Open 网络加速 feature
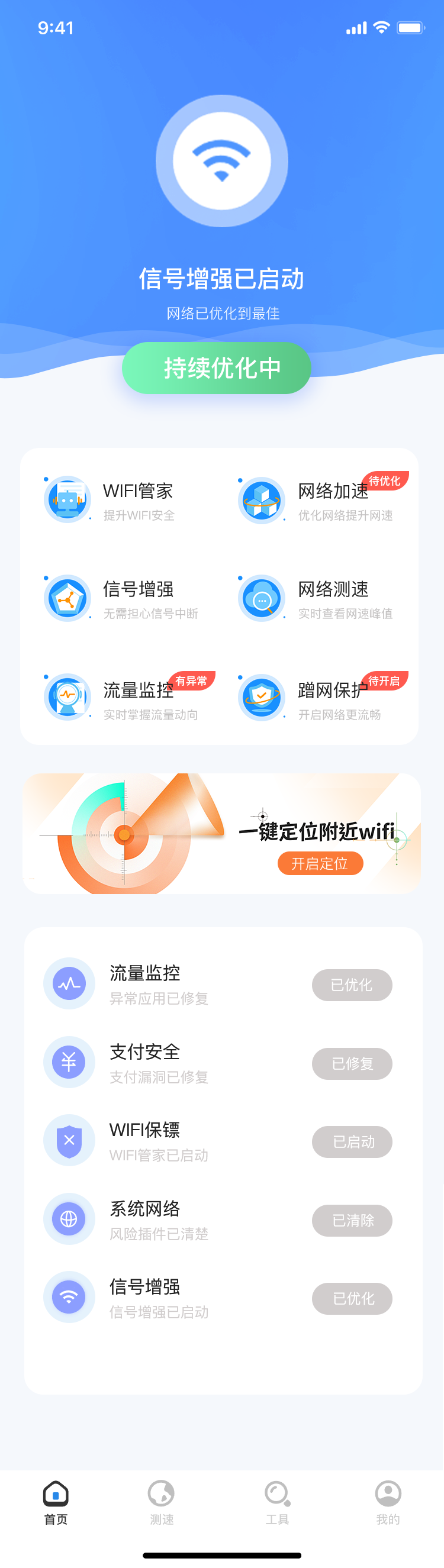Viewport: 444px width, 1568px height. click(x=316, y=501)
